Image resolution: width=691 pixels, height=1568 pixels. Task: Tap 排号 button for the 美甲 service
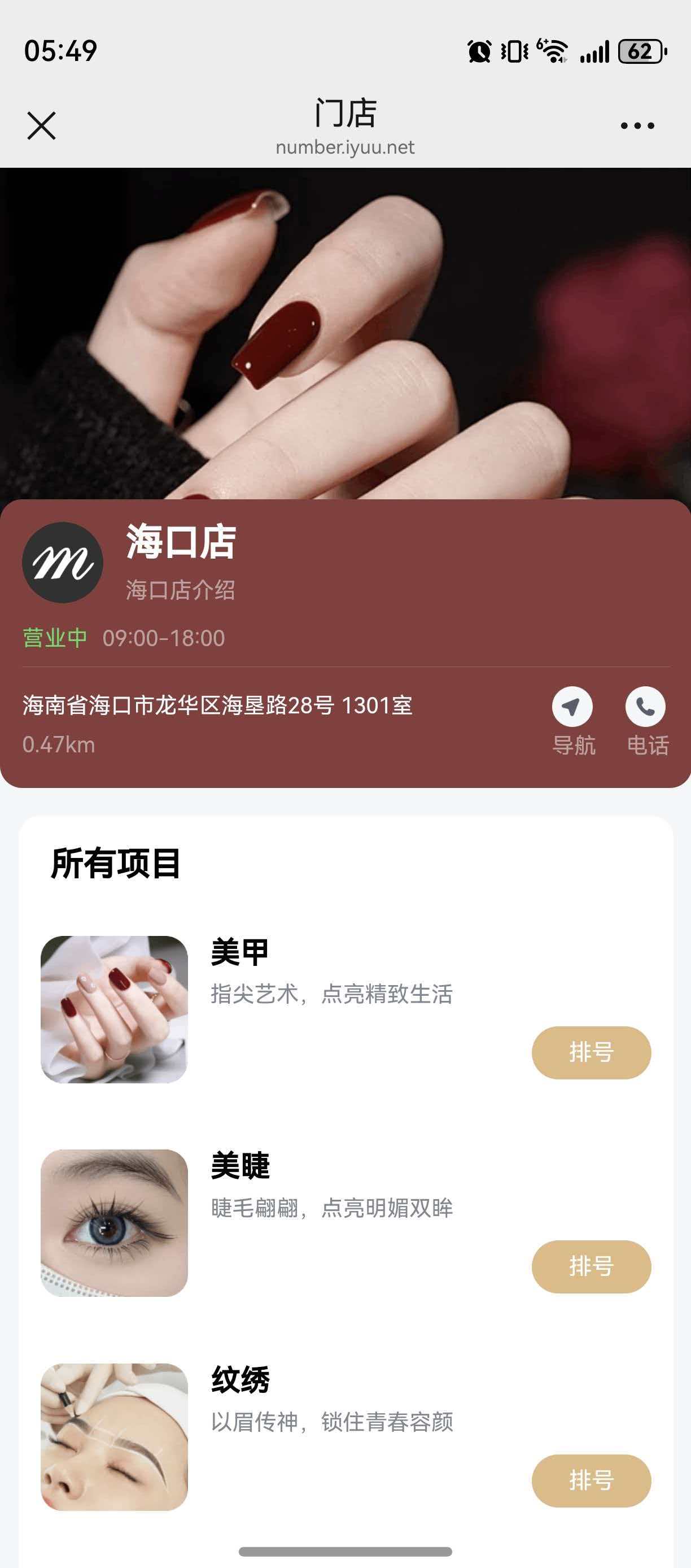(x=591, y=1052)
